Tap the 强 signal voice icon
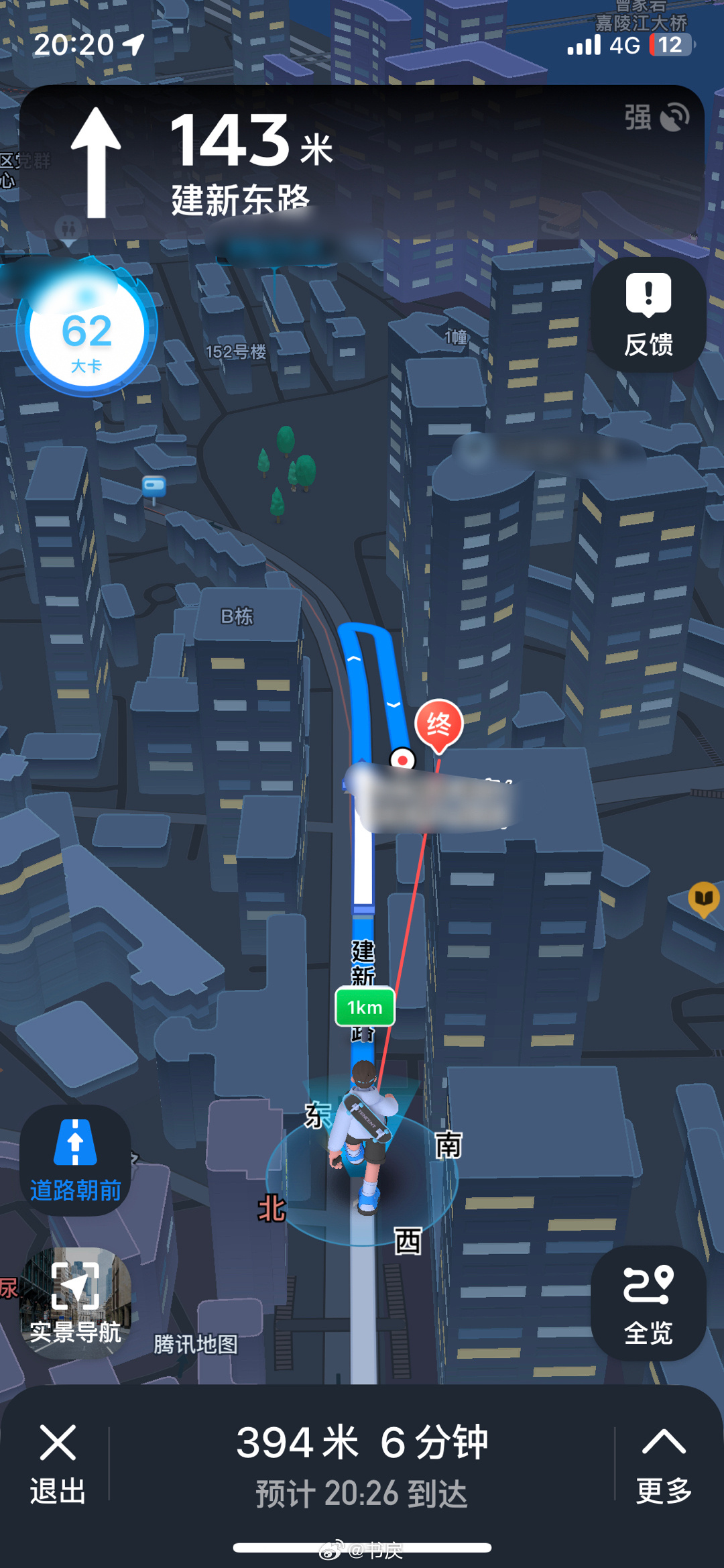 pyautogui.click(x=658, y=118)
